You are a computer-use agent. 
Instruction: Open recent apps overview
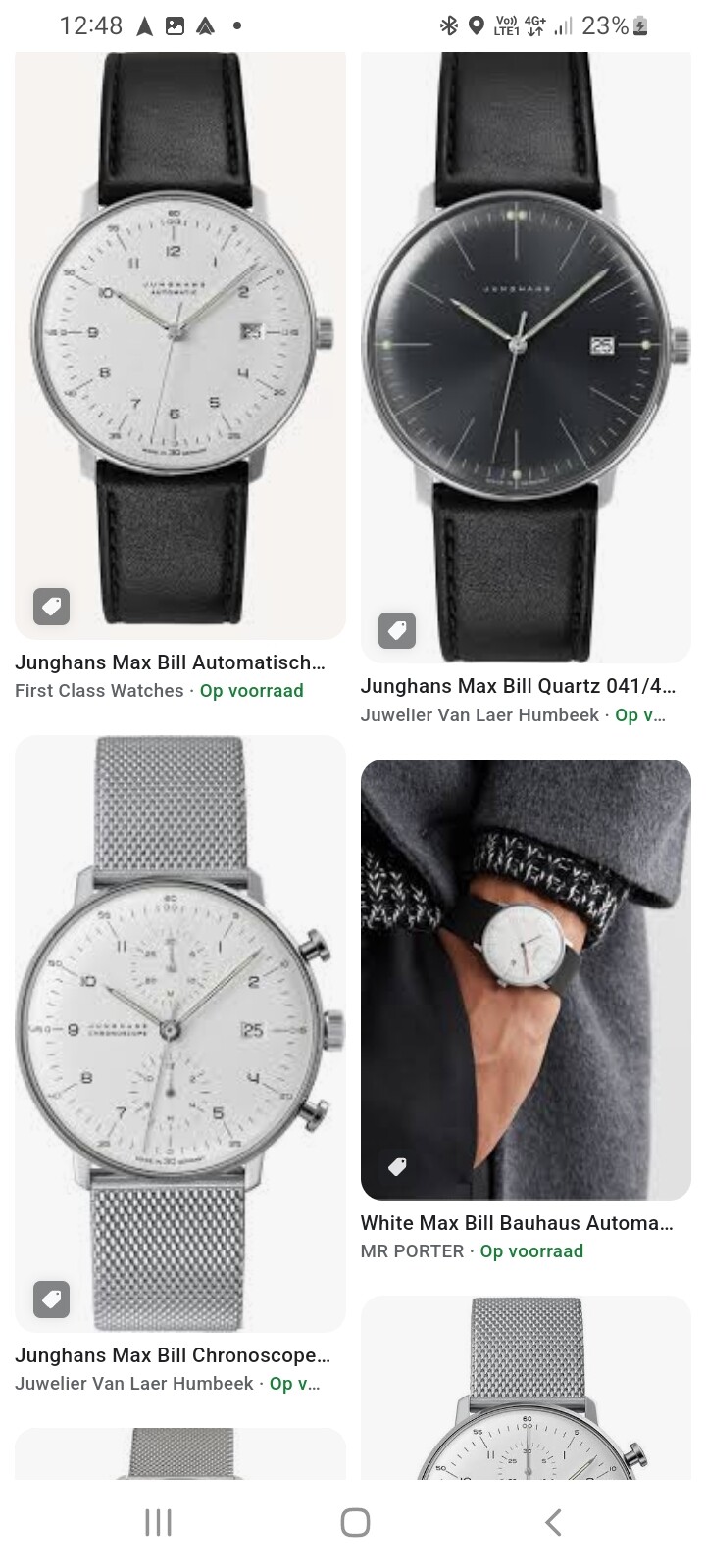click(158, 1522)
